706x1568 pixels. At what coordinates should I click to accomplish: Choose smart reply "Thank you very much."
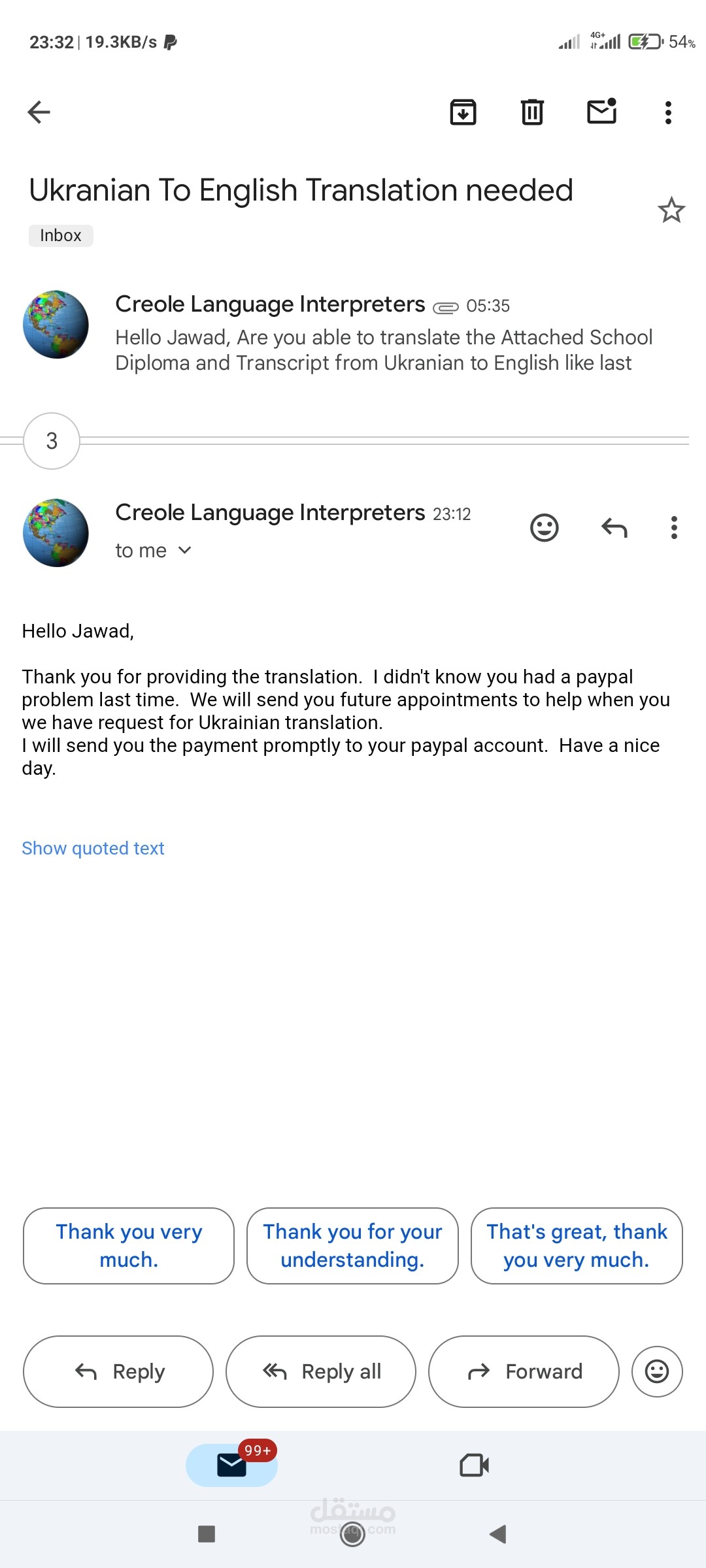click(x=129, y=1246)
